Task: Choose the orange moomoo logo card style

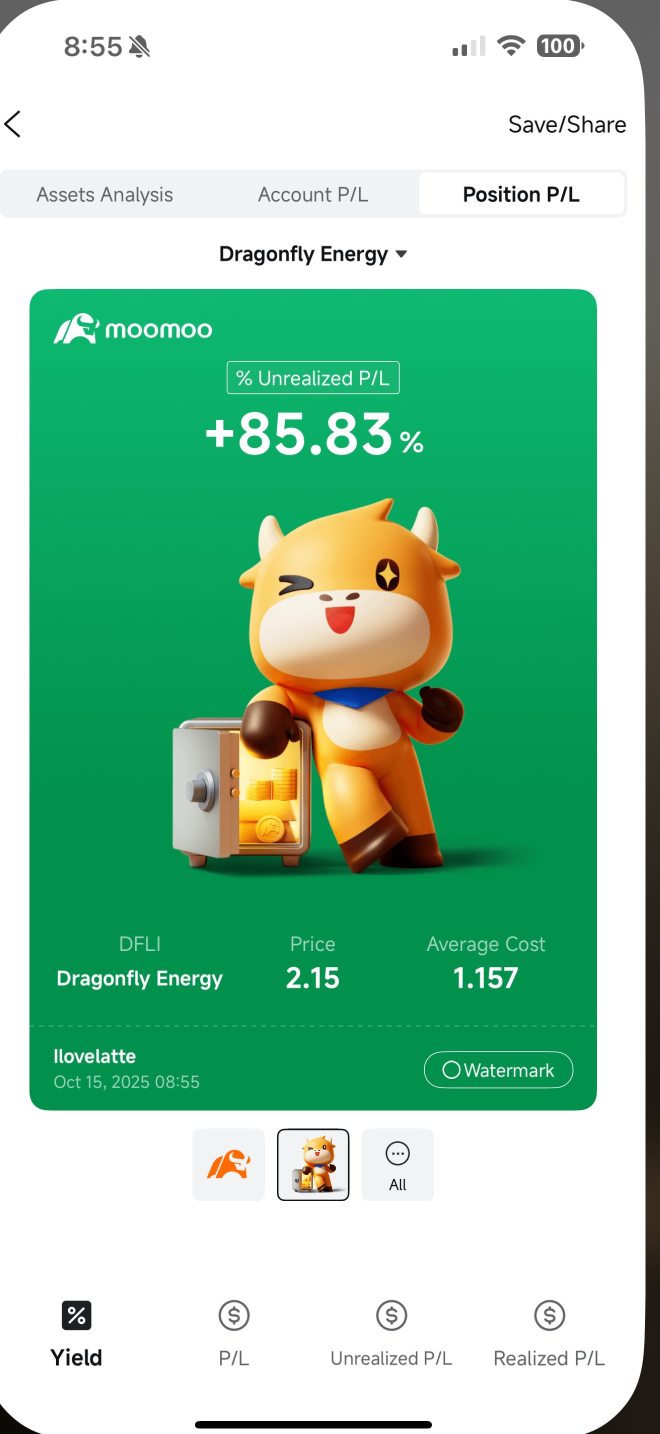Action: click(229, 1165)
